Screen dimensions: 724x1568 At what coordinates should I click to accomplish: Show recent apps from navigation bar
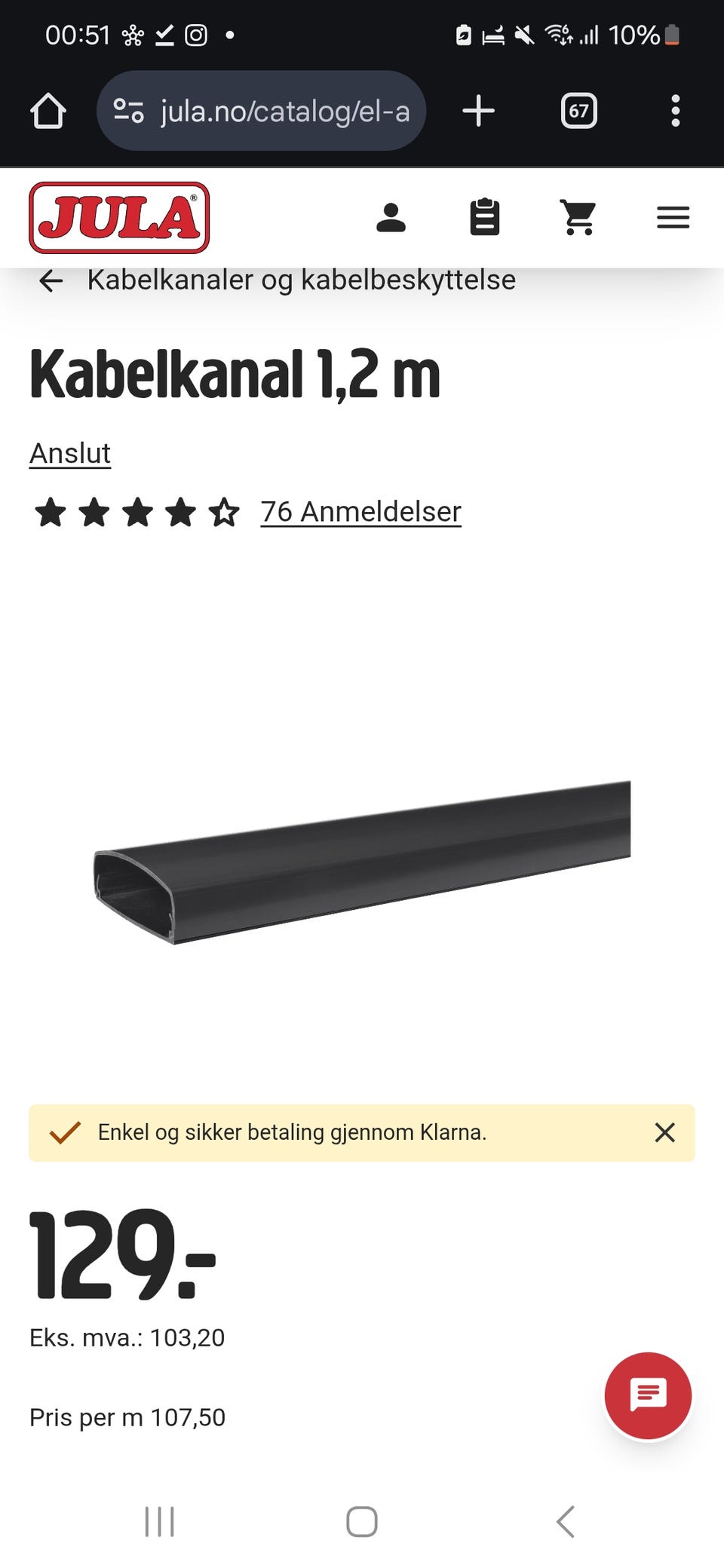pos(160,1521)
